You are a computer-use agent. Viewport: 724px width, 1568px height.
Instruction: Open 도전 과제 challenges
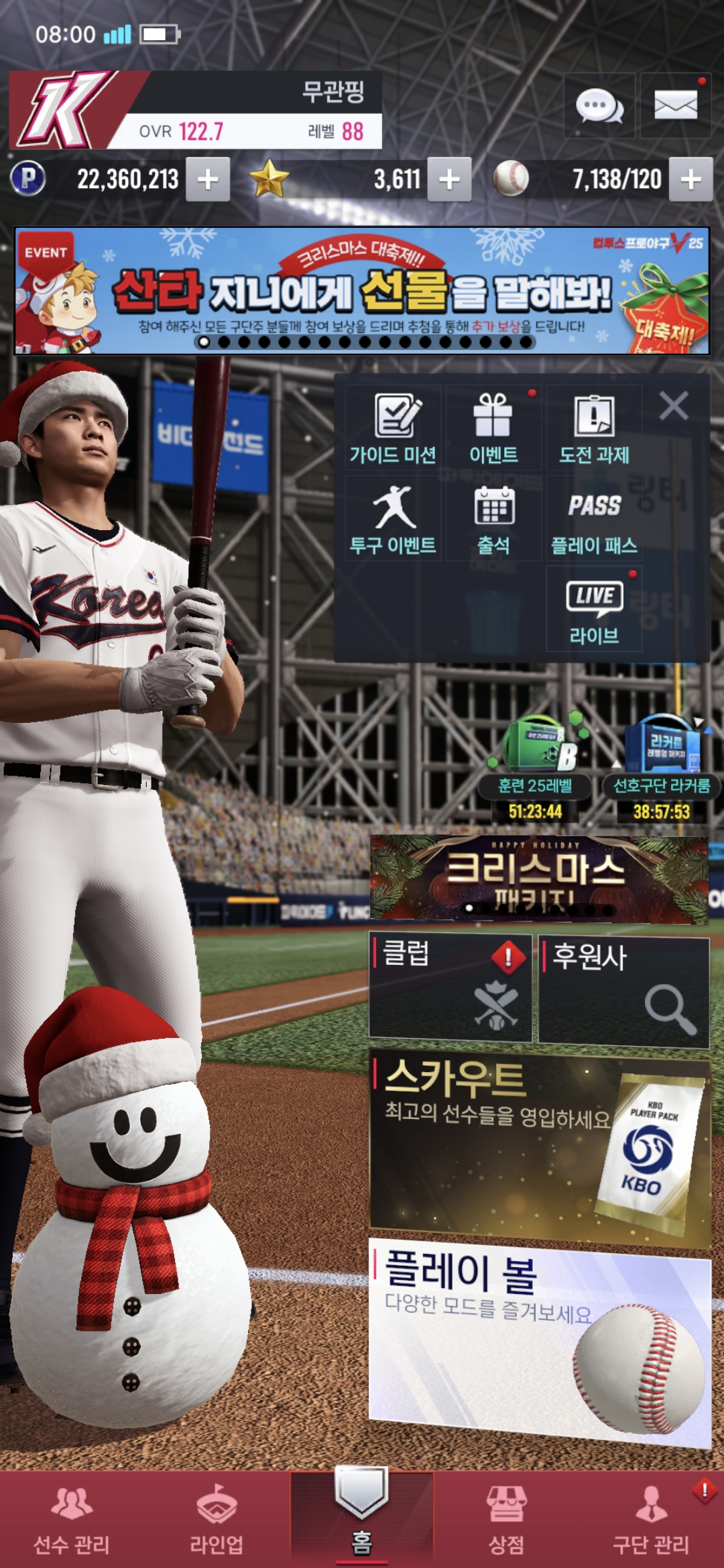click(x=594, y=429)
